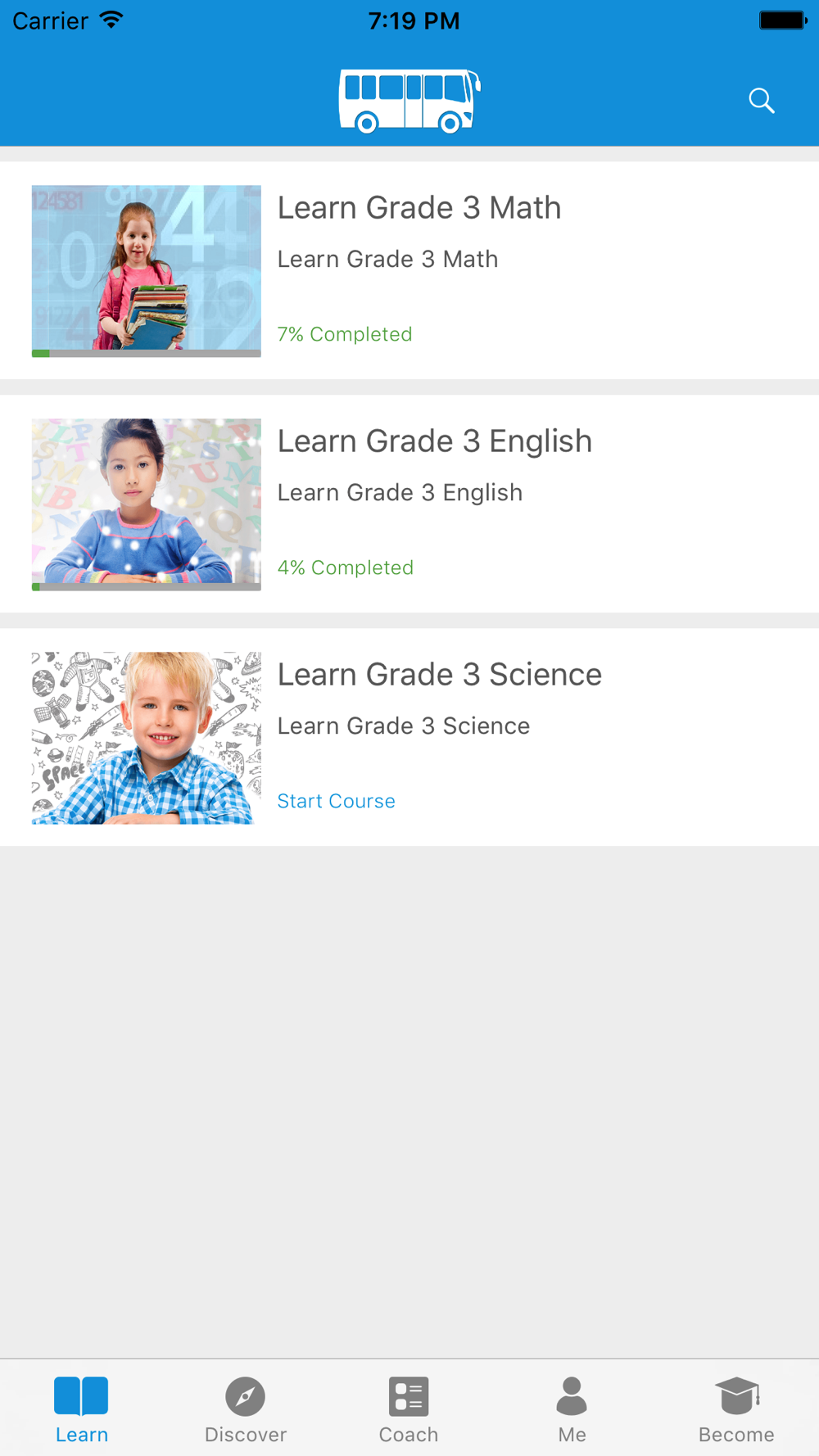Open the Learn Grade 3 Math course
This screenshot has width=819, height=1456.
point(409,270)
